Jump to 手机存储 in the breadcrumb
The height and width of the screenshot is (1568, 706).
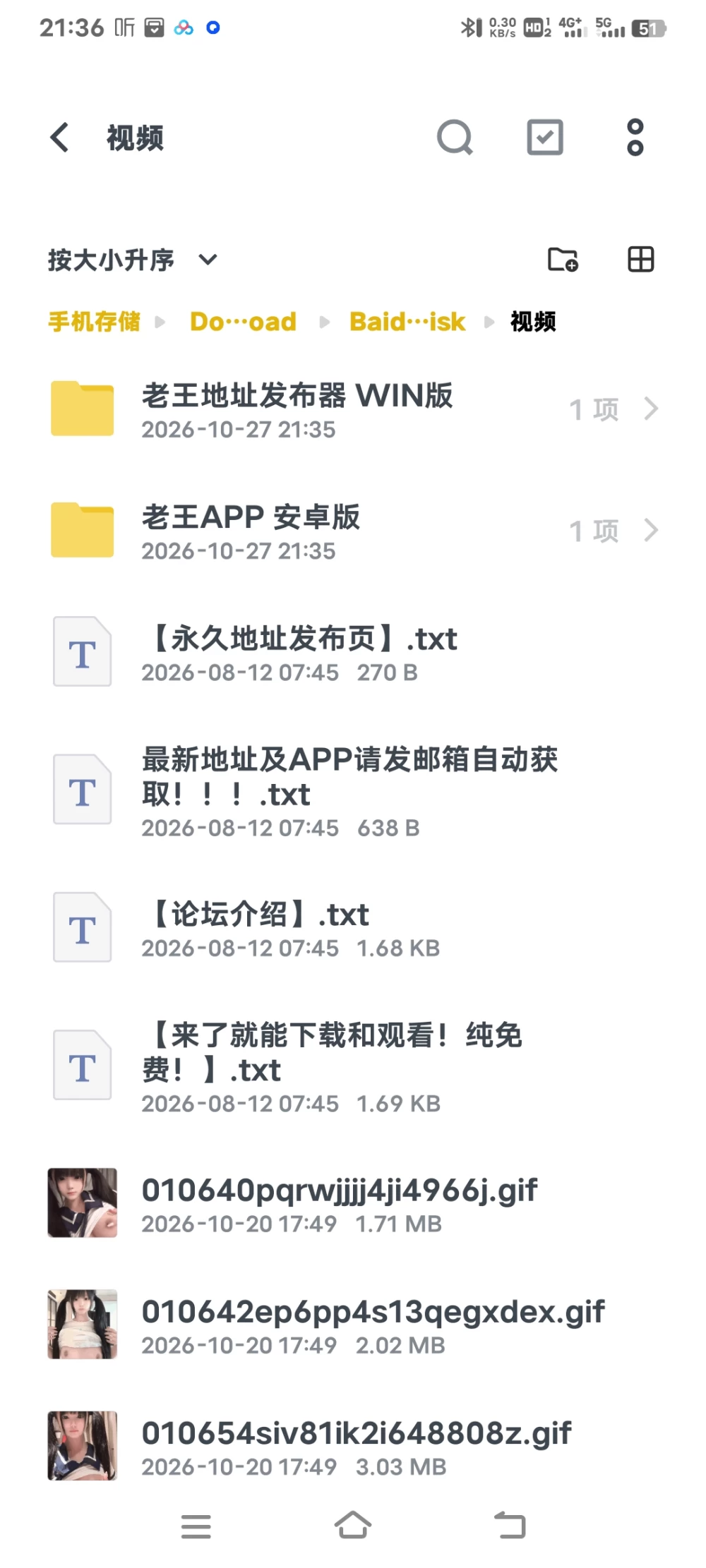click(94, 322)
